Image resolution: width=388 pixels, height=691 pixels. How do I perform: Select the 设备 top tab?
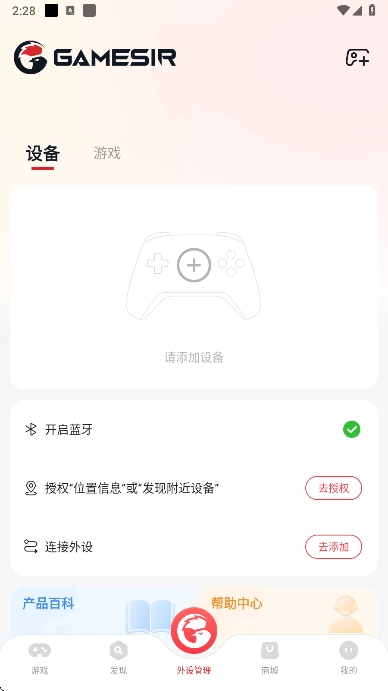point(43,153)
